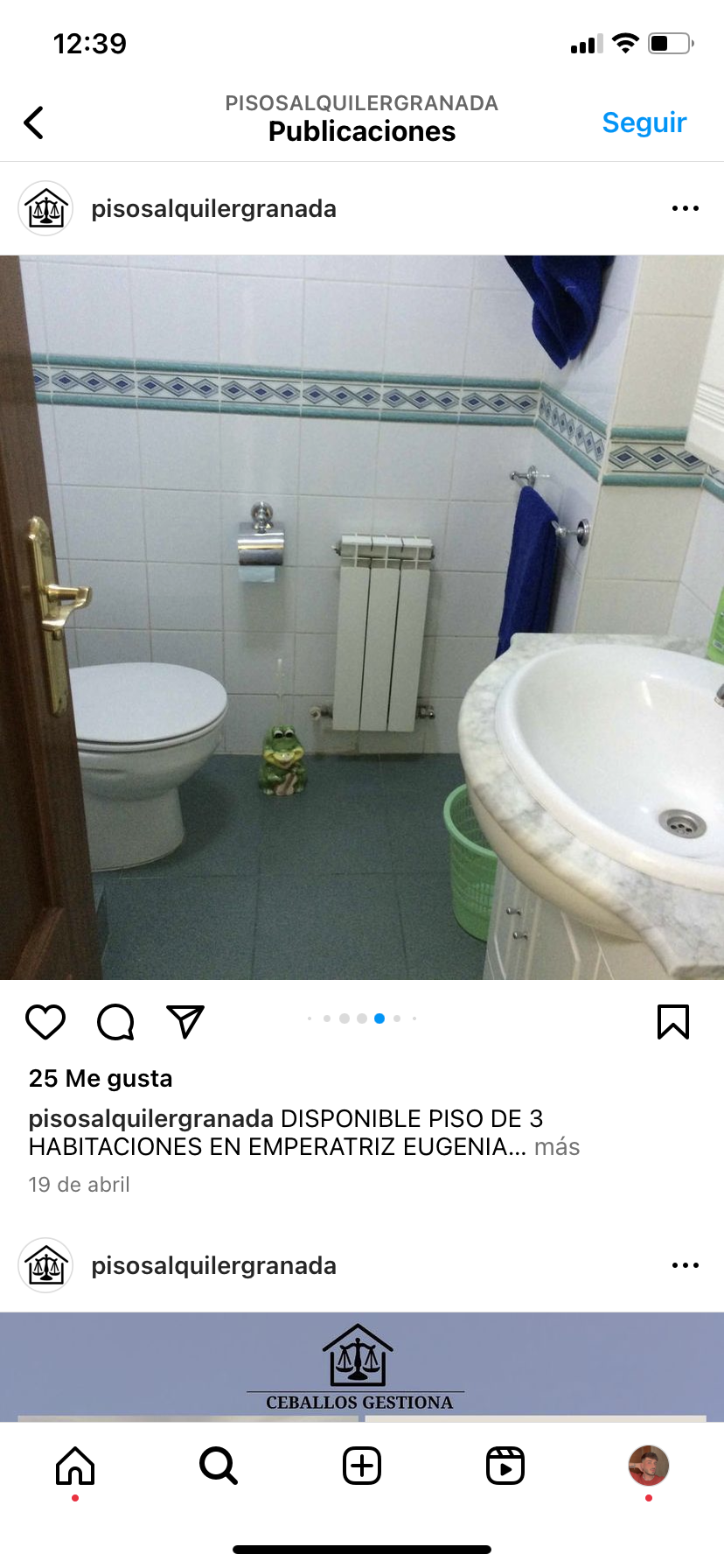The height and width of the screenshot is (1568, 724).
Task: Open the 25 Me gusta likes list
Action: pos(101,1079)
